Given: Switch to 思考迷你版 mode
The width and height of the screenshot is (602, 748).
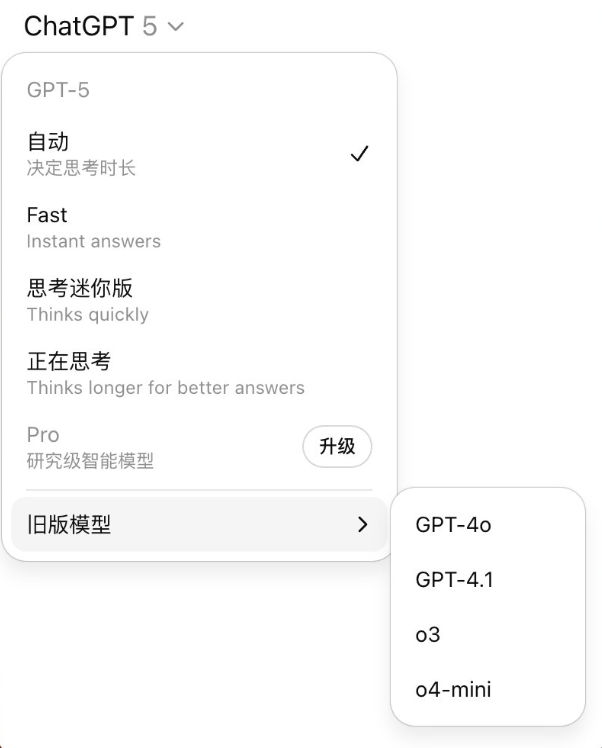Looking at the screenshot, I should click(198, 300).
